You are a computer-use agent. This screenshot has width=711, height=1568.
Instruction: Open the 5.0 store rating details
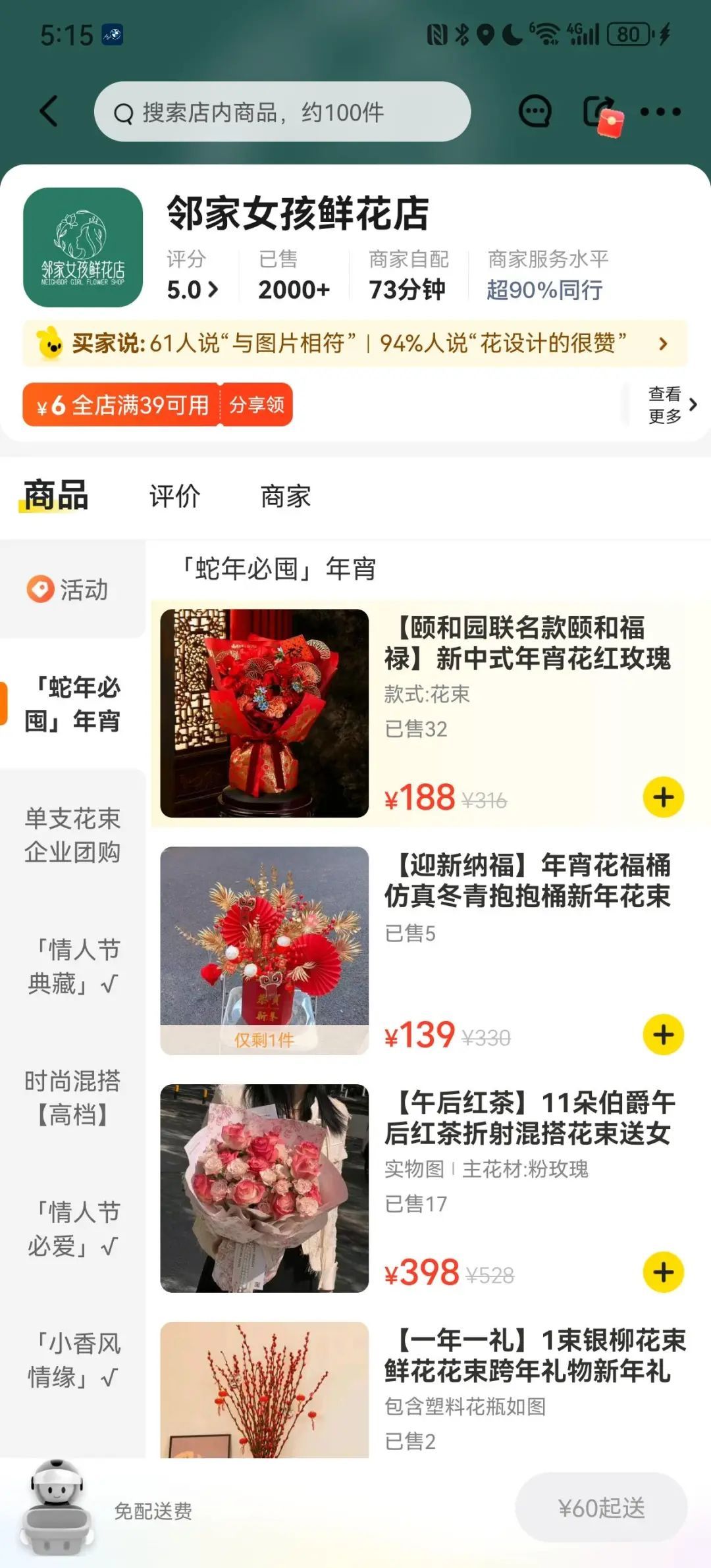tap(192, 290)
